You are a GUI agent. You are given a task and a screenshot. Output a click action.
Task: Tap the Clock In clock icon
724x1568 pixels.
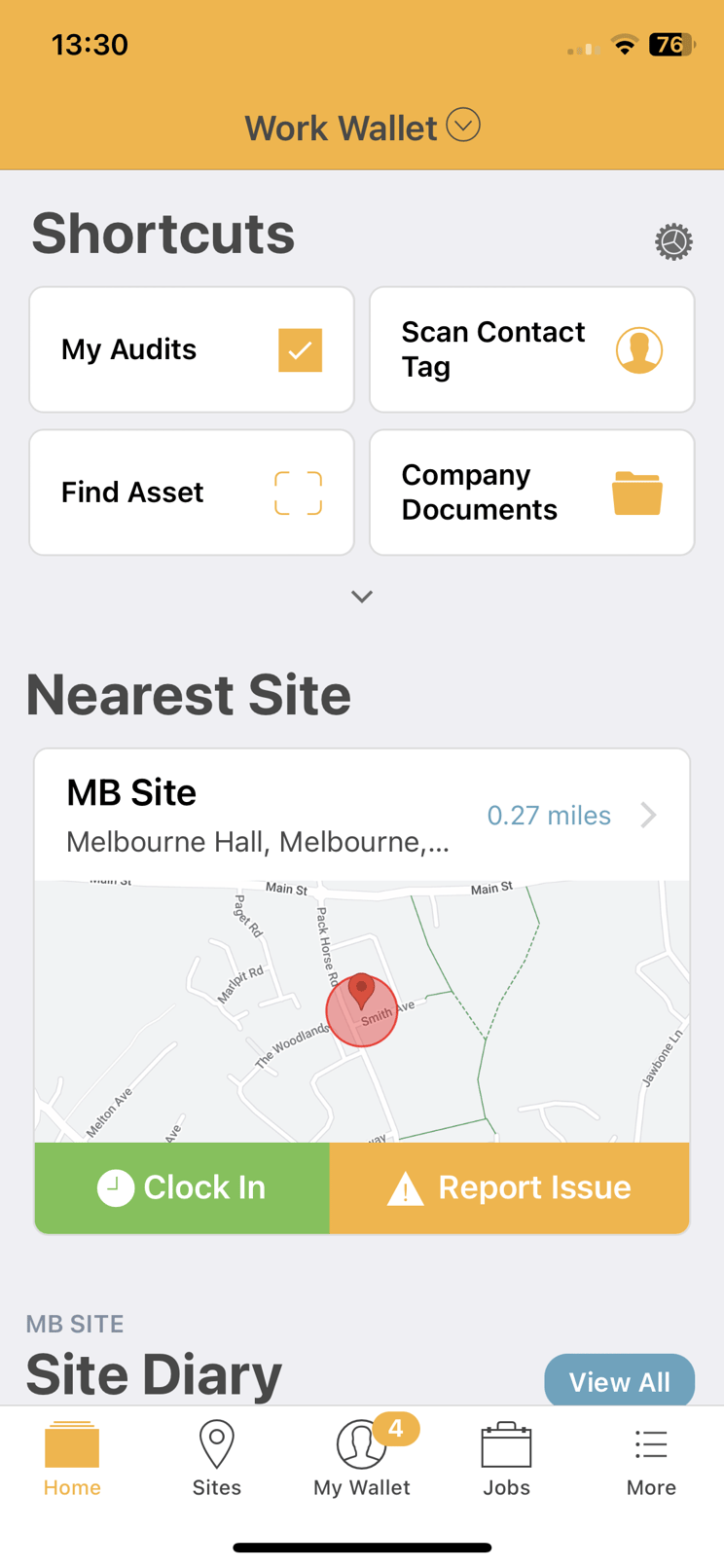point(115,1187)
